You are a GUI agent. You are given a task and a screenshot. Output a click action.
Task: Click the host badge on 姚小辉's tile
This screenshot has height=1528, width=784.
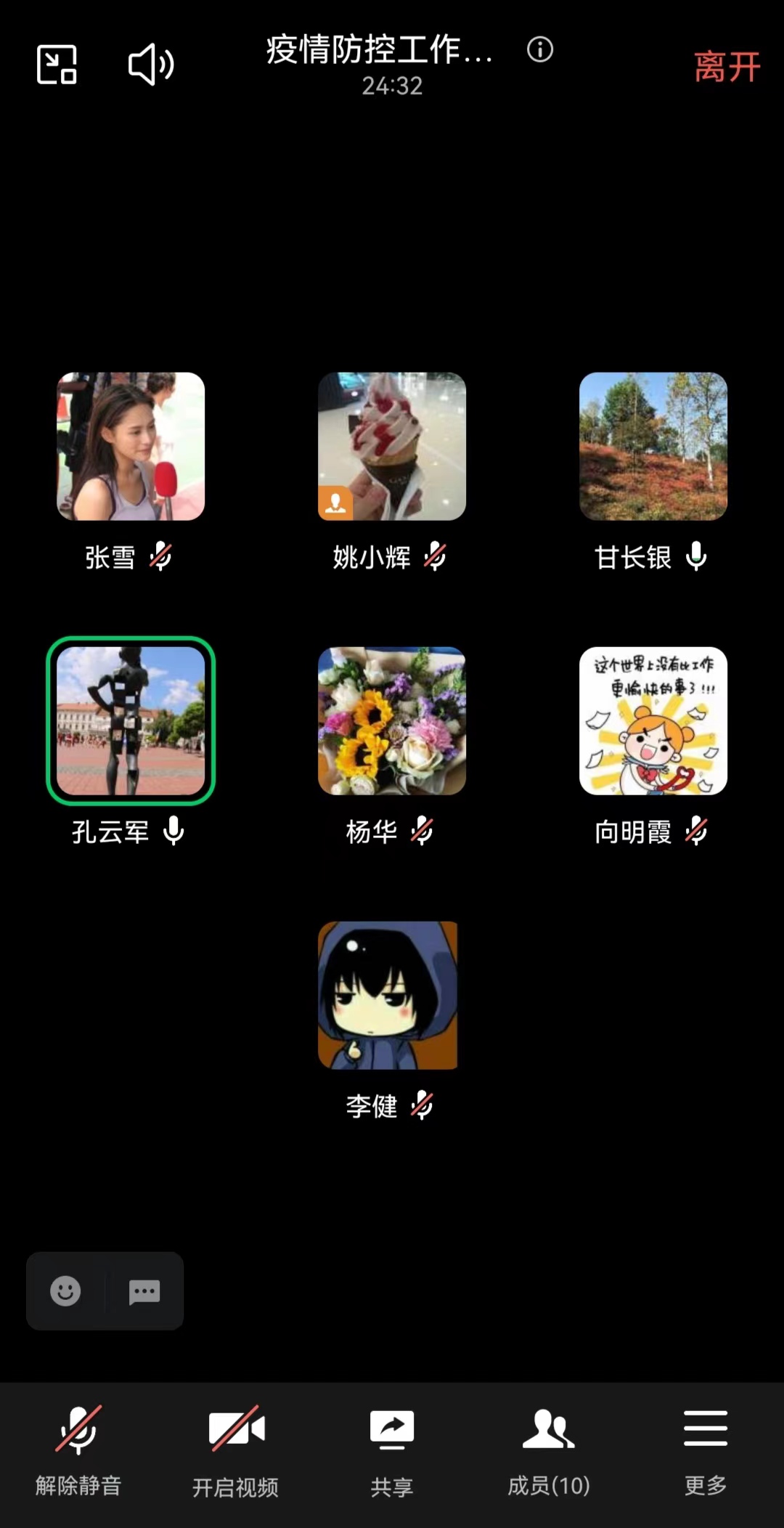click(x=335, y=501)
